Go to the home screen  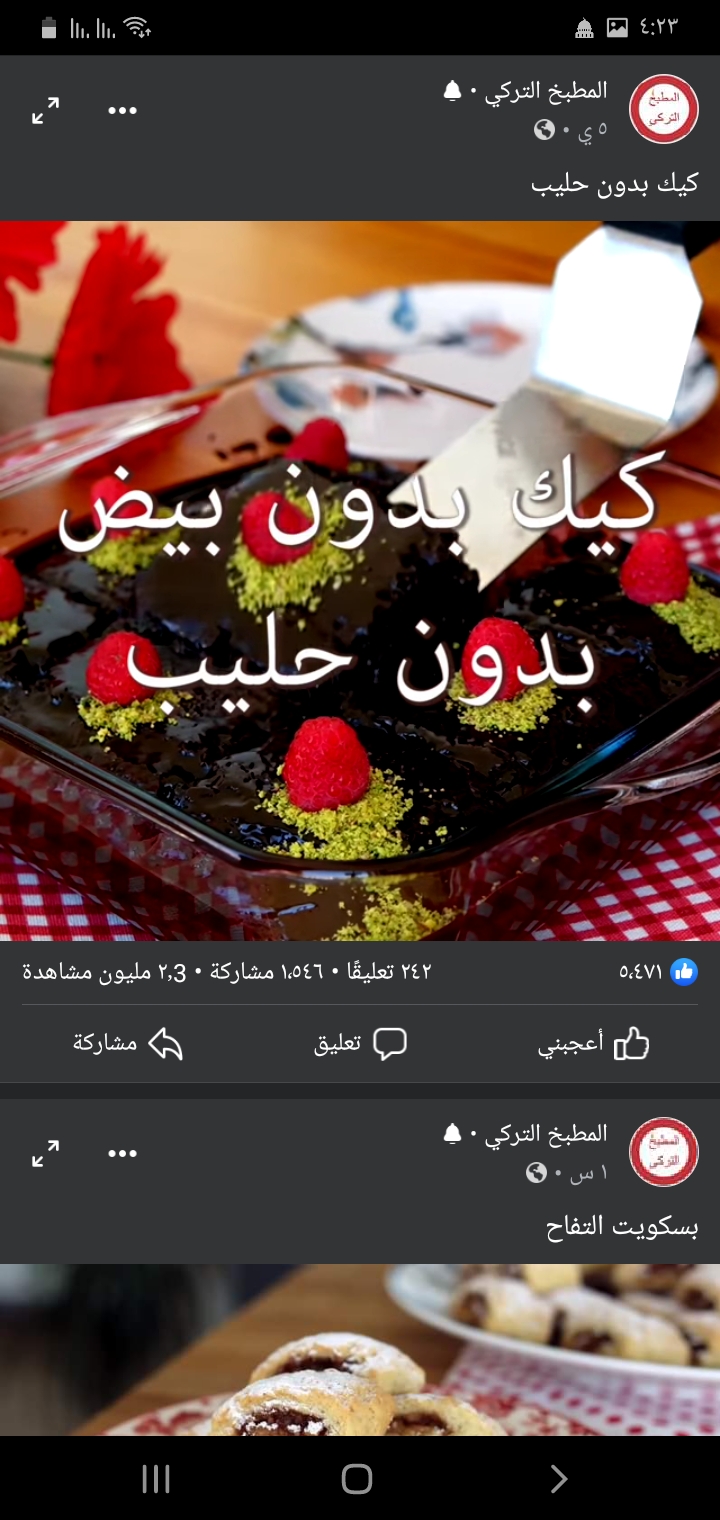357,1479
